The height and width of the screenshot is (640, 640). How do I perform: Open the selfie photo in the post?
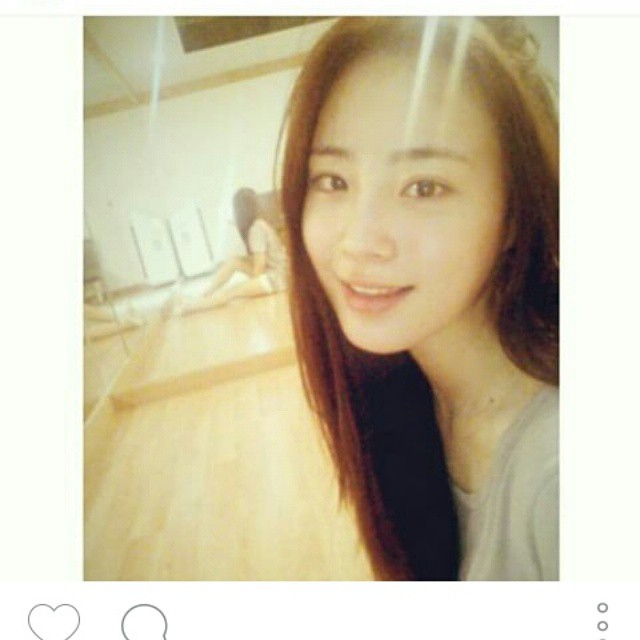tap(321, 298)
